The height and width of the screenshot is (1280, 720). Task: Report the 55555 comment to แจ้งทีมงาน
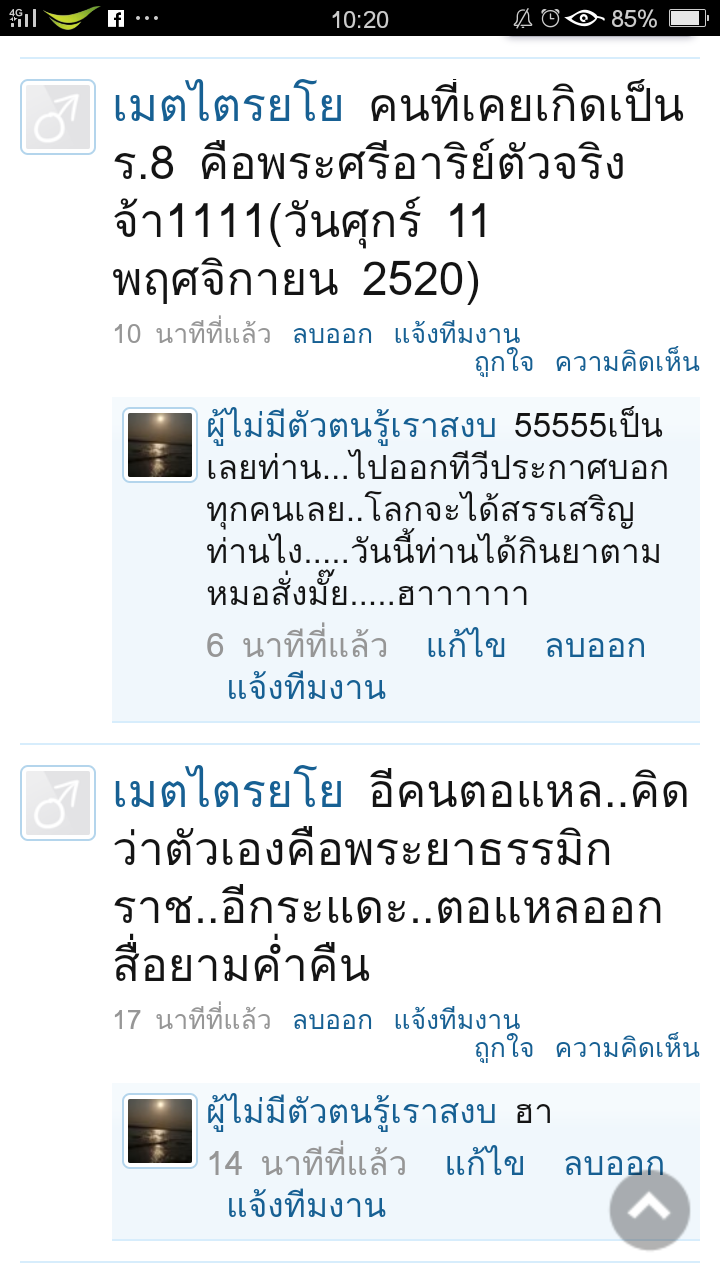306,688
